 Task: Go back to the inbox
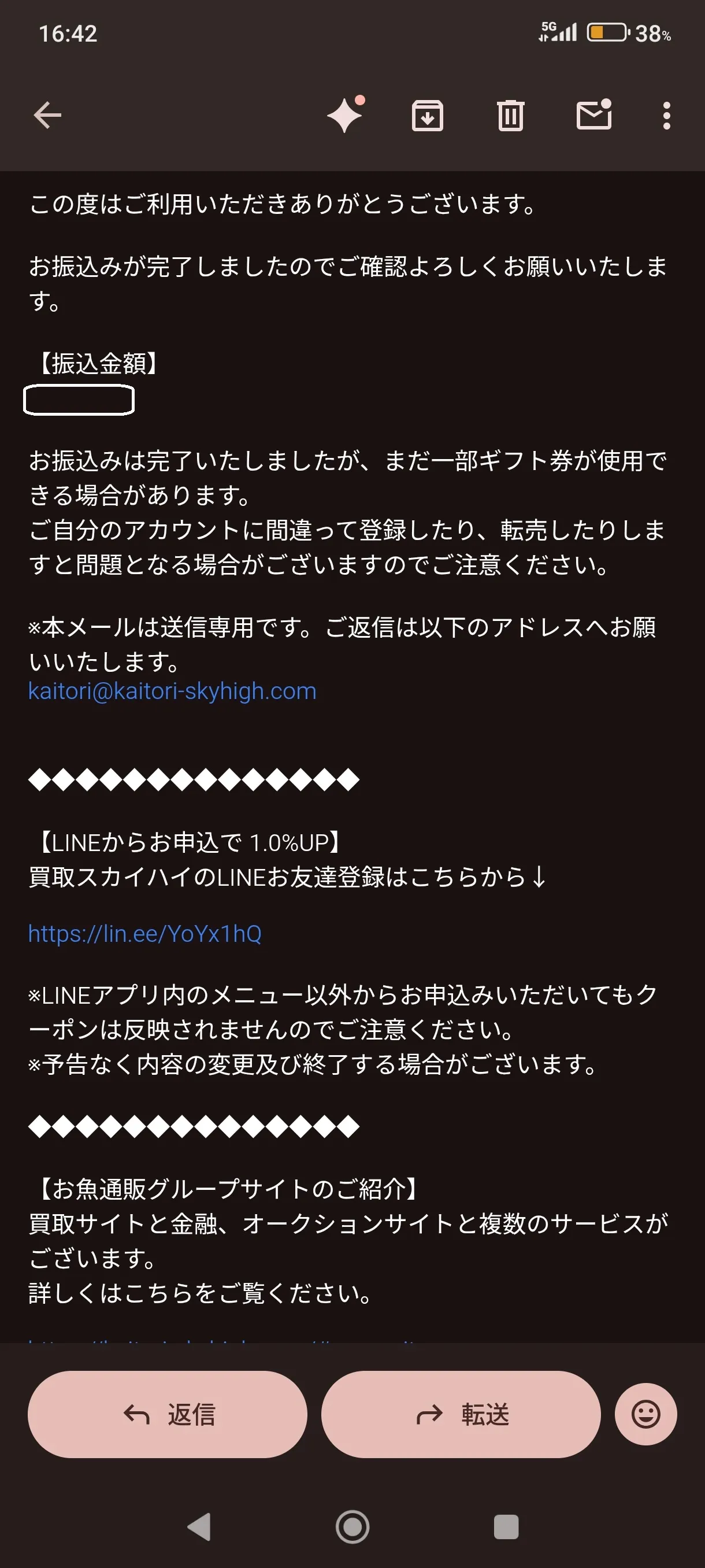(47, 115)
